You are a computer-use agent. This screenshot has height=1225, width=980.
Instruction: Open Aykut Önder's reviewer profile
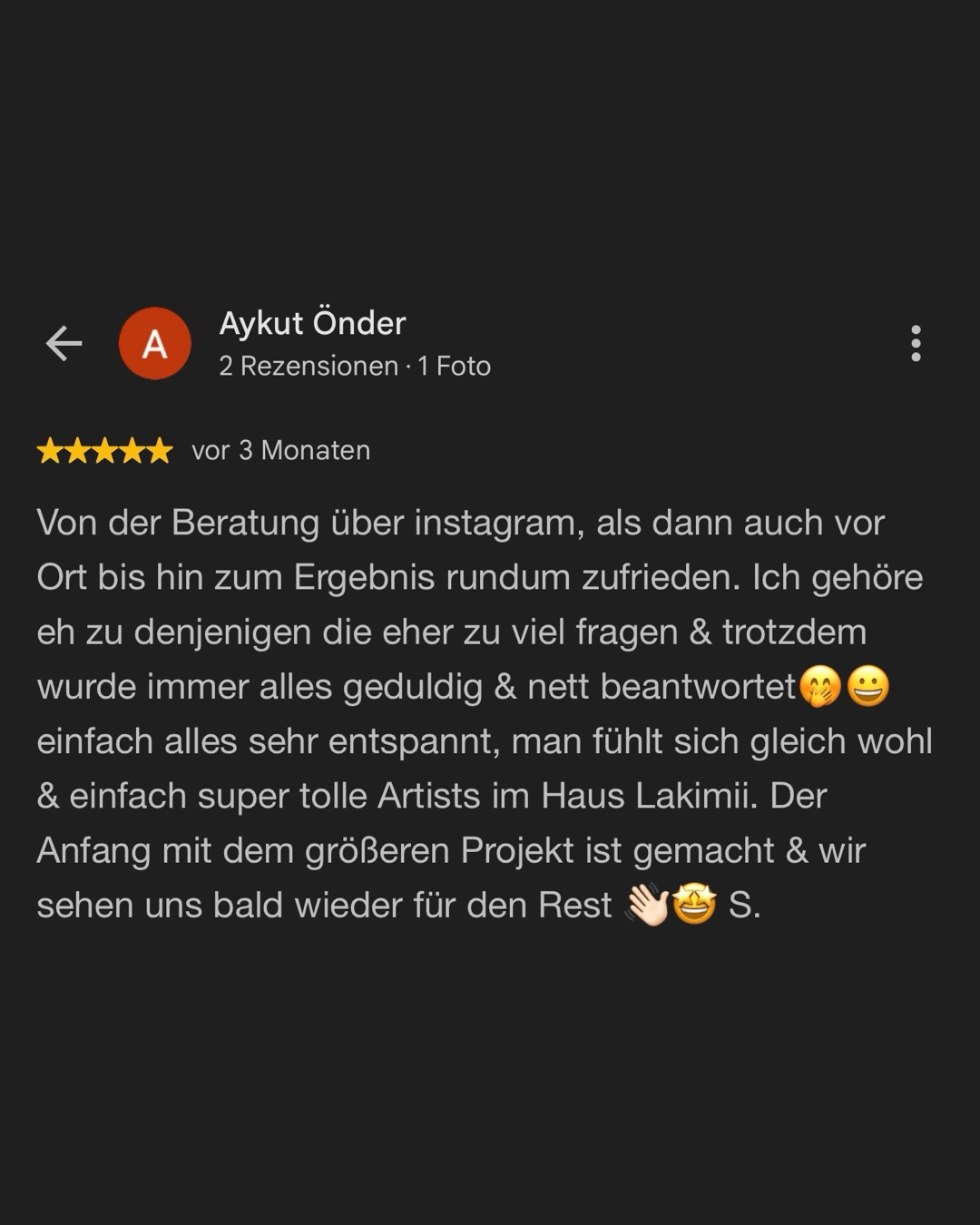click(312, 324)
